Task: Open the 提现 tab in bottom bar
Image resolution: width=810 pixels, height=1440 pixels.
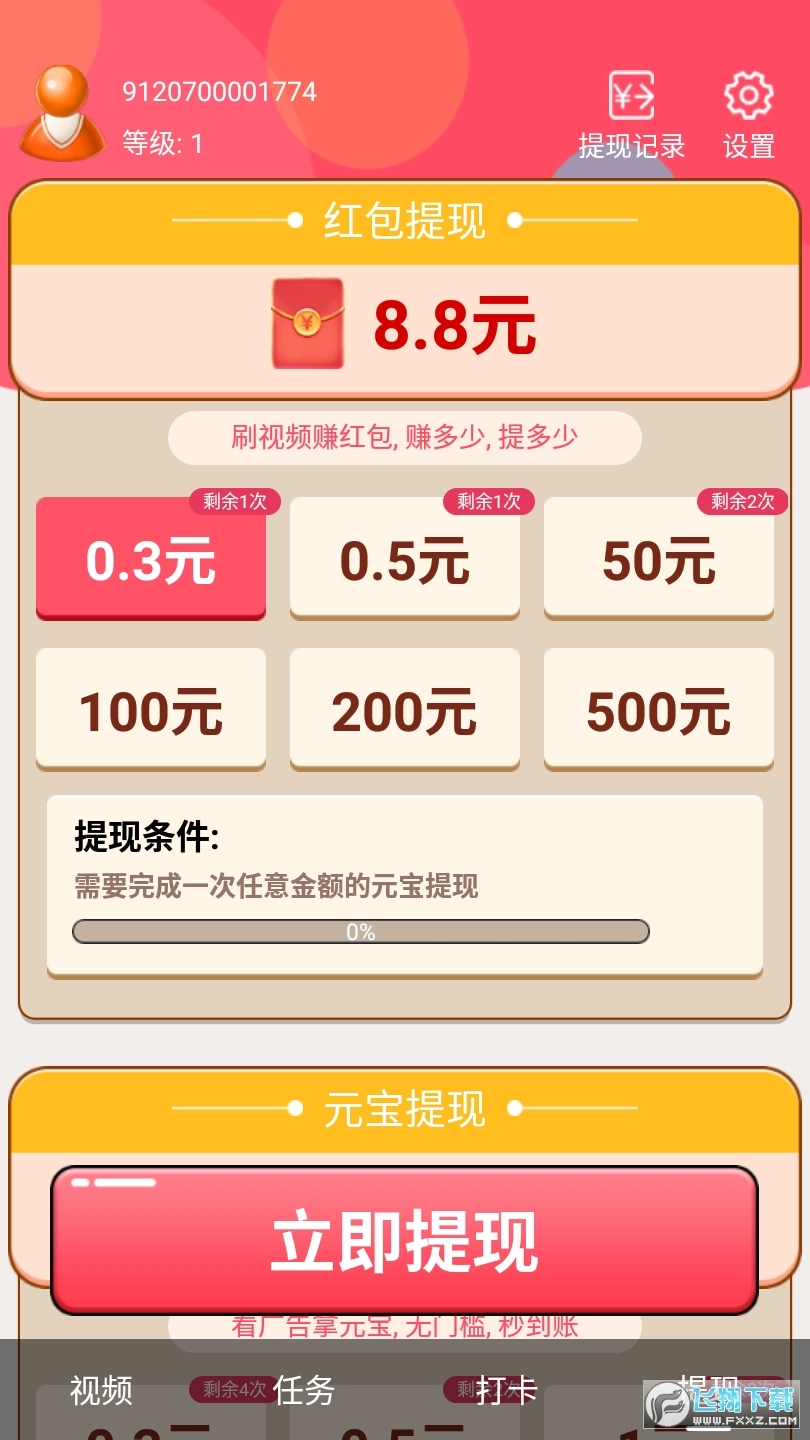Action: tap(708, 1388)
